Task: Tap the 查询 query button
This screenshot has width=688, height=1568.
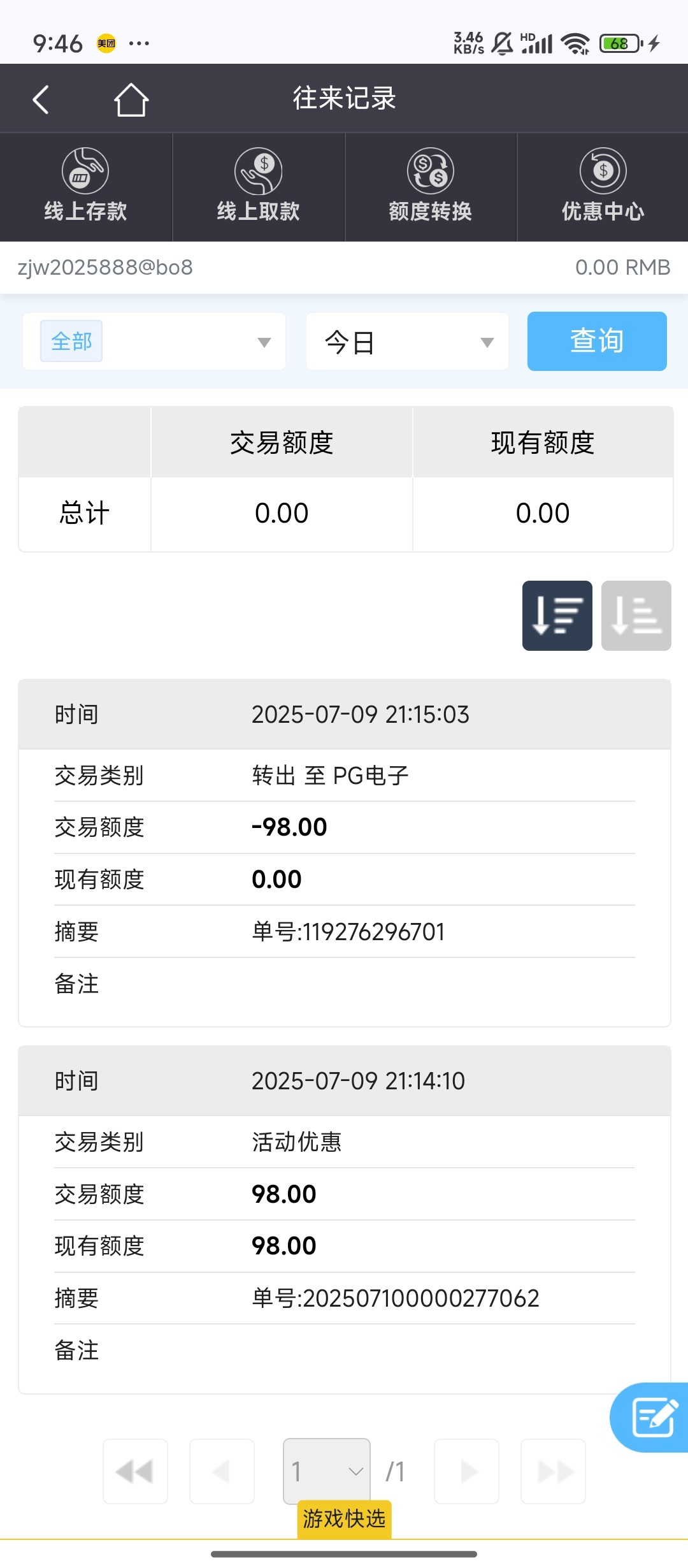Action: 597,341
